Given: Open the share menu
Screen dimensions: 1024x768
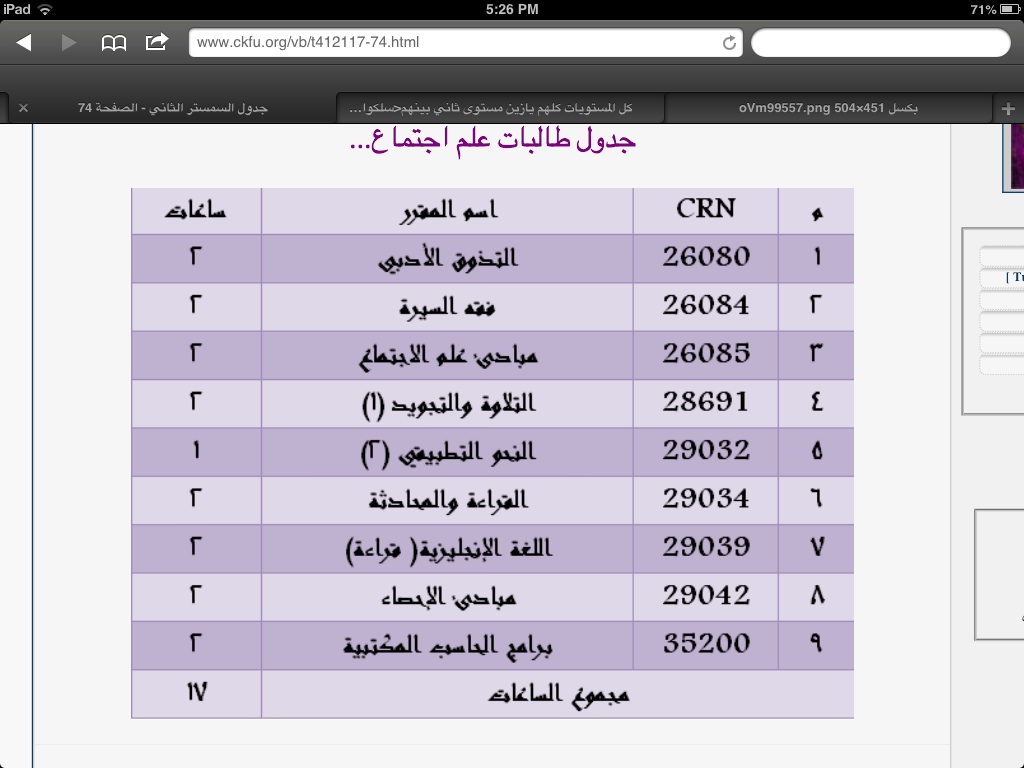Looking at the screenshot, I should click(x=157, y=42).
